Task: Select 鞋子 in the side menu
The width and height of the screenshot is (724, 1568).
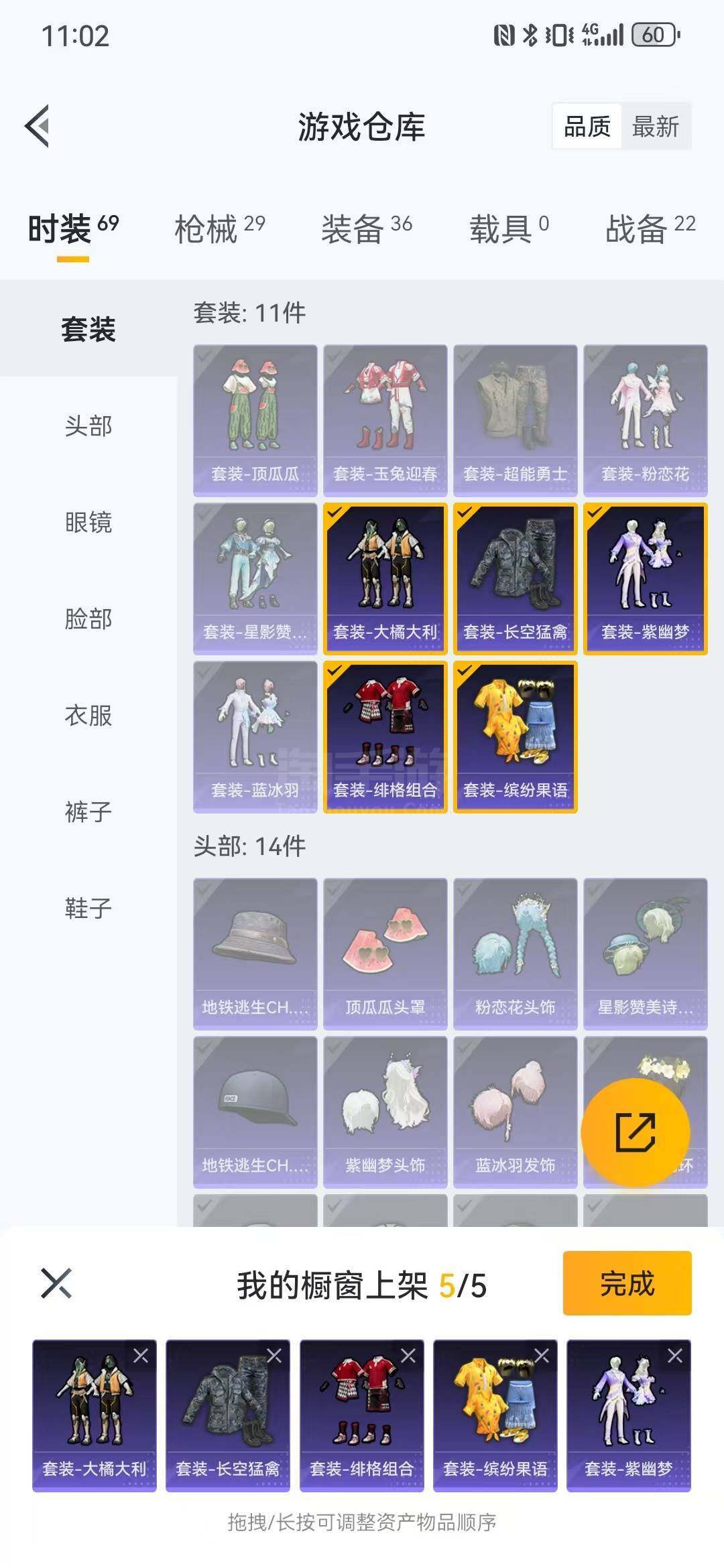Action: tap(88, 909)
